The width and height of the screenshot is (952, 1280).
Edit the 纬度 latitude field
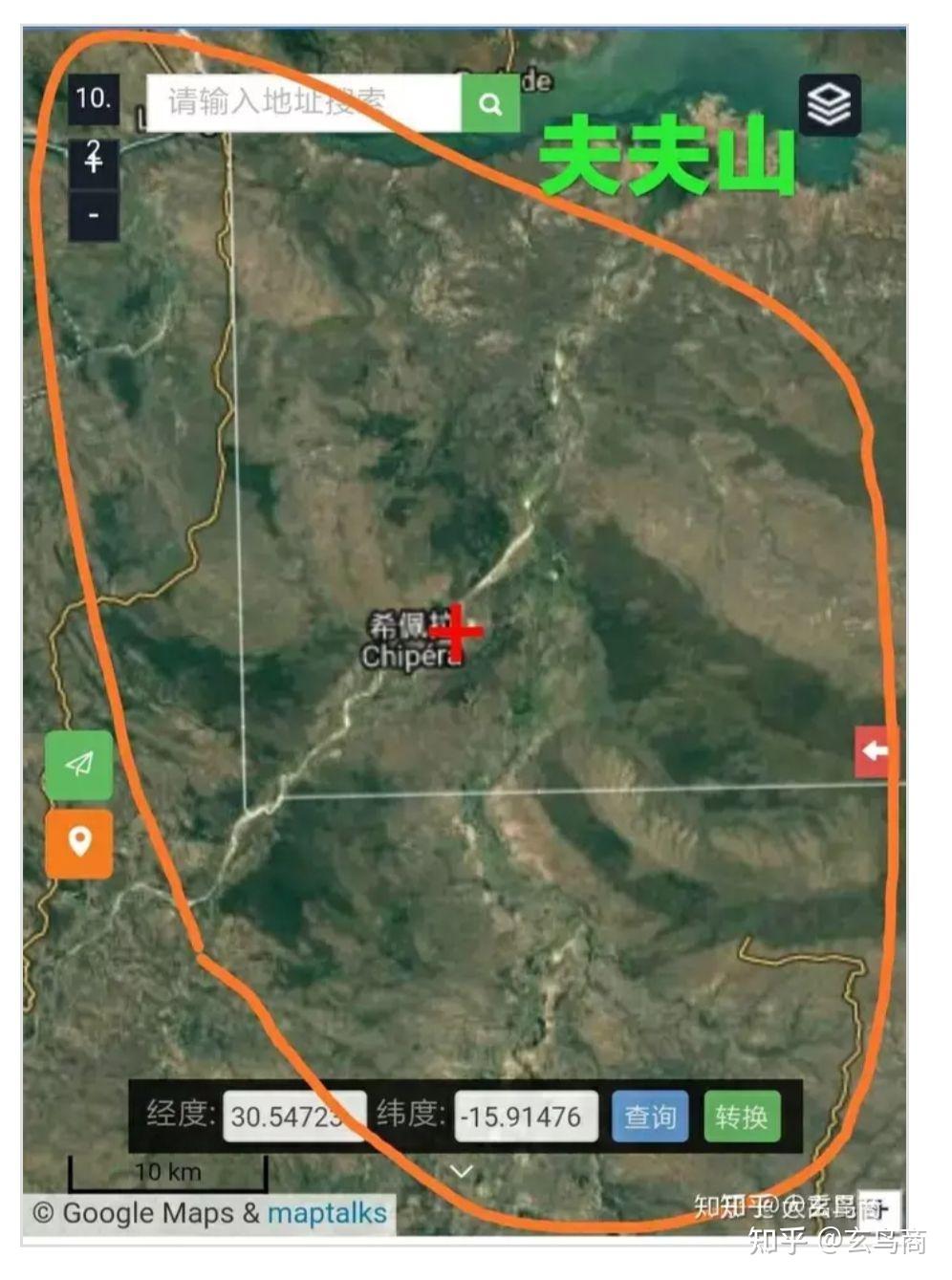pos(525,1117)
